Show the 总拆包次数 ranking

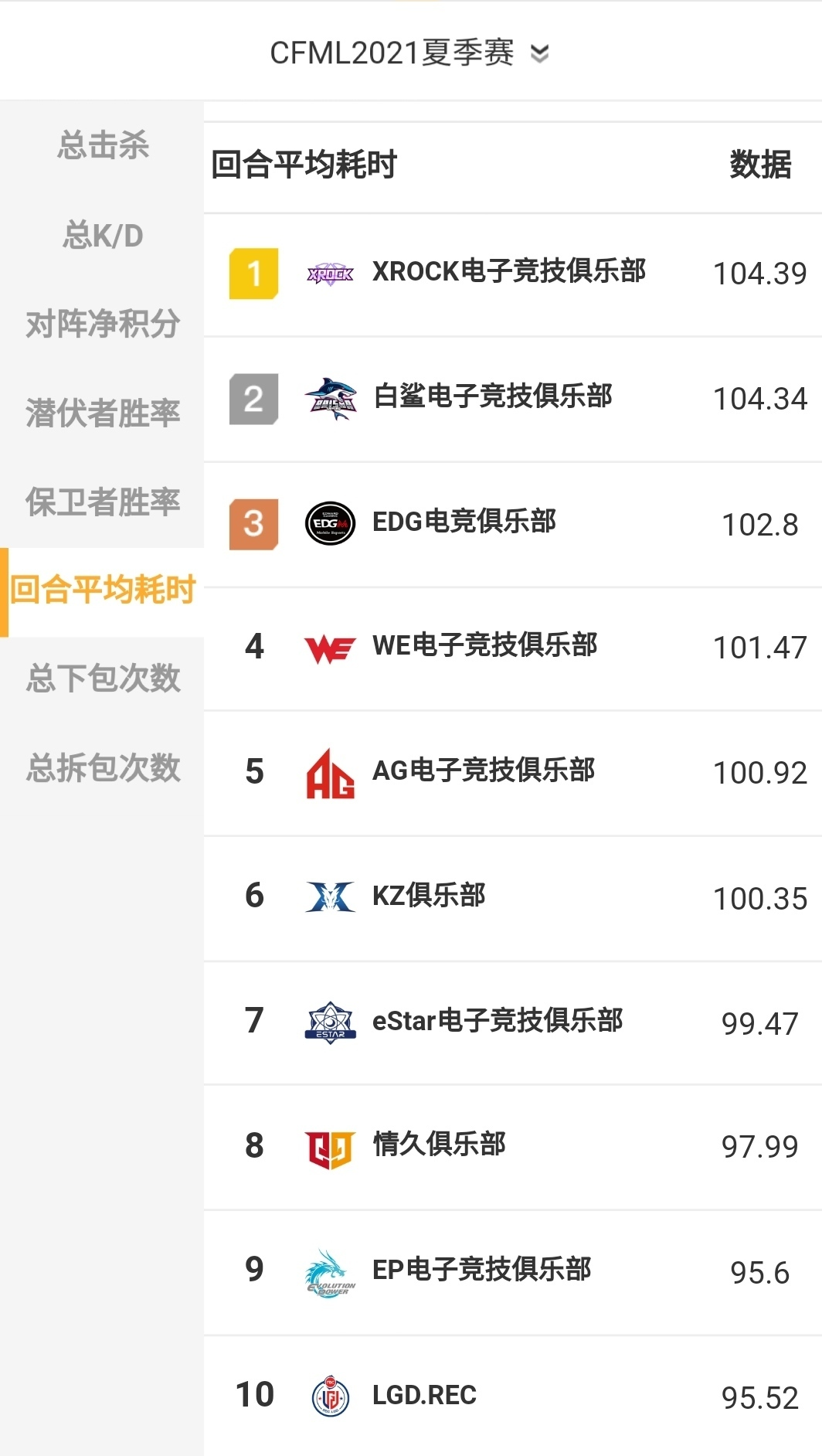[x=103, y=767]
